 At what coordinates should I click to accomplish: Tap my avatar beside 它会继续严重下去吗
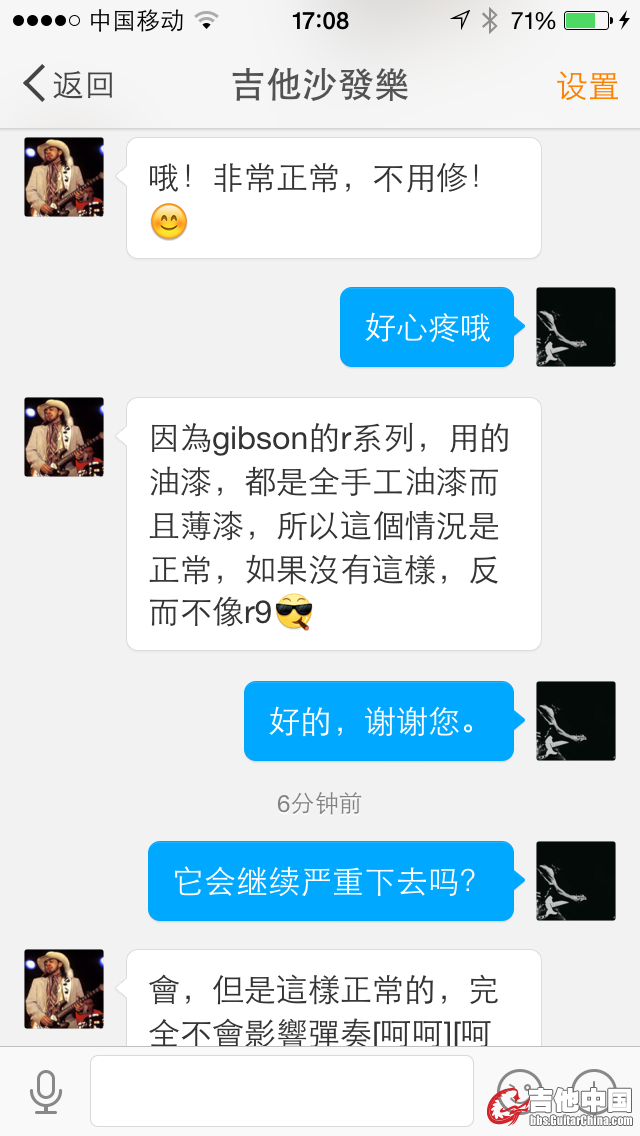click(576, 881)
